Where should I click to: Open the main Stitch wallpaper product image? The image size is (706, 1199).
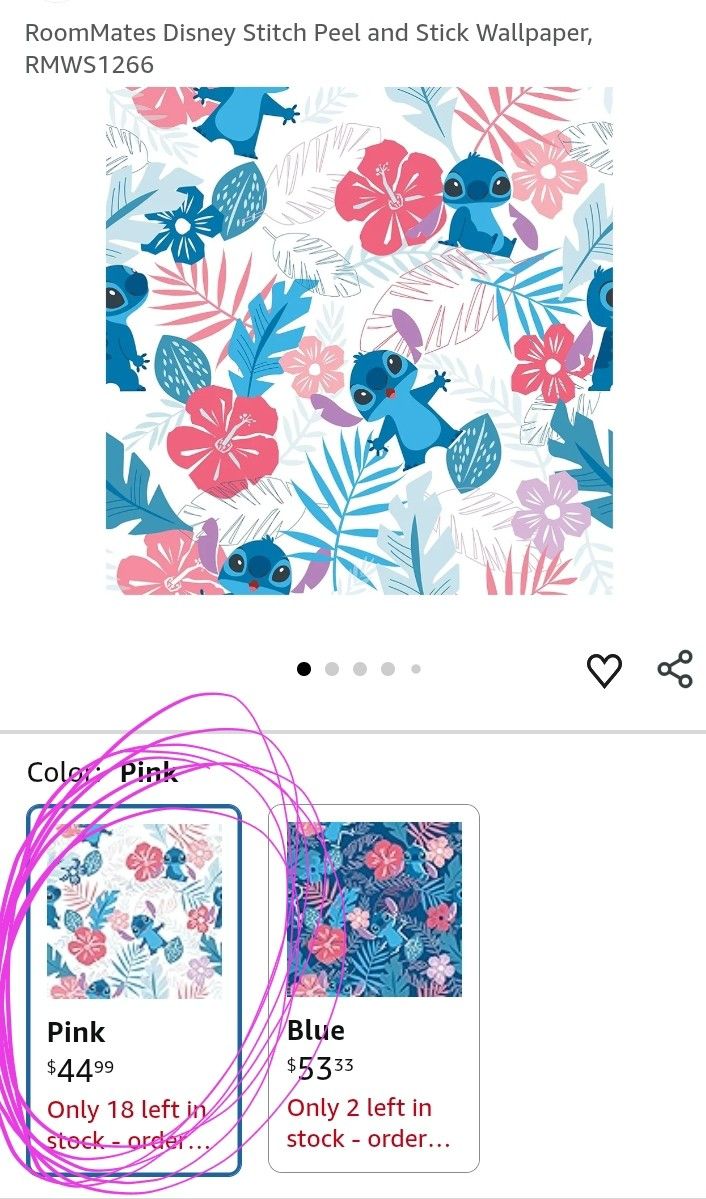click(x=360, y=341)
